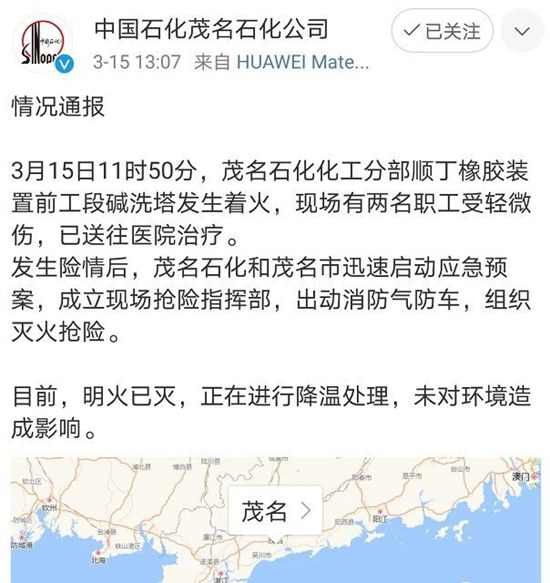The height and width of the screenshot is (583, 550).
Task: Expand the dropdown arrow beside 已关注
Action: click(x=522, y=31)
